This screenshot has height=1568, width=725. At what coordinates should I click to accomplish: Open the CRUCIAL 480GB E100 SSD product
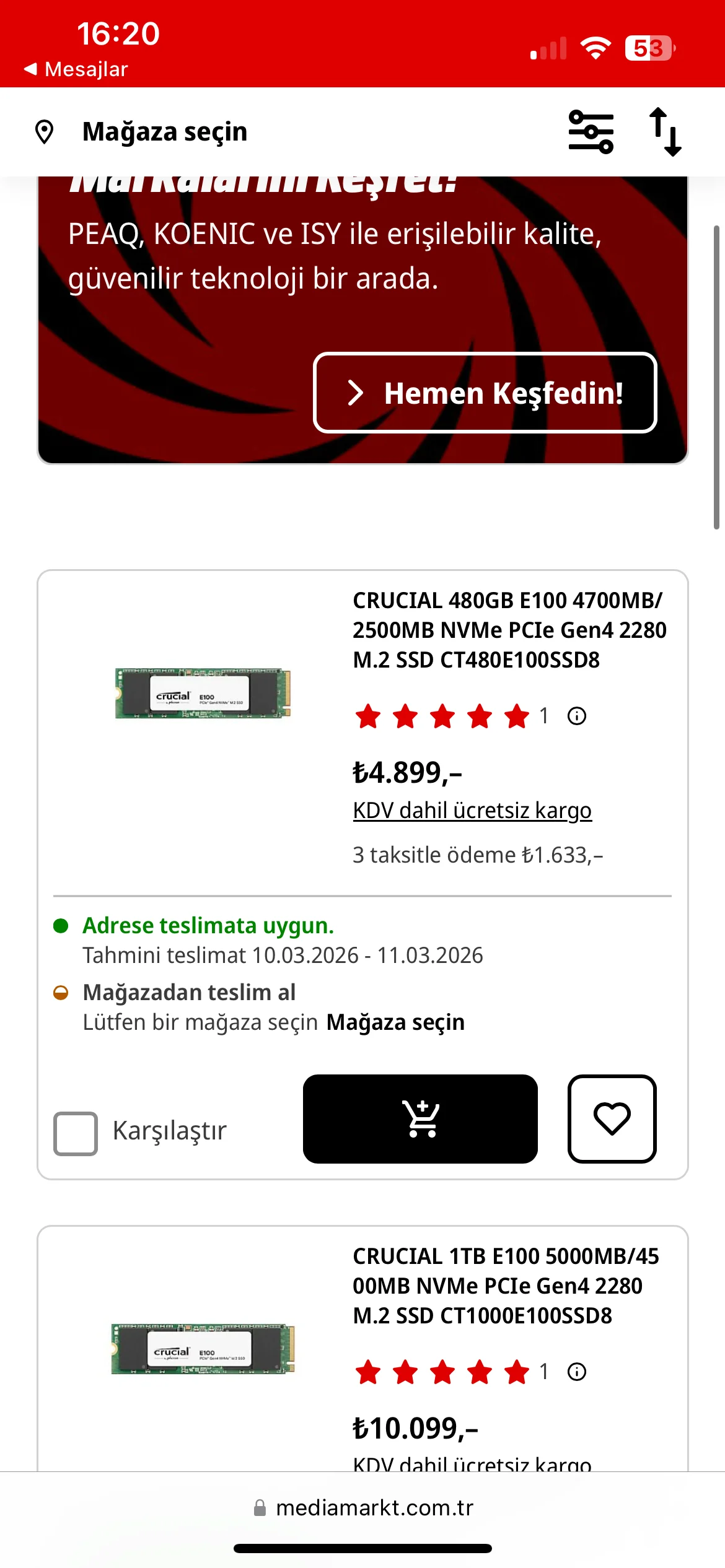click(509, 630)
